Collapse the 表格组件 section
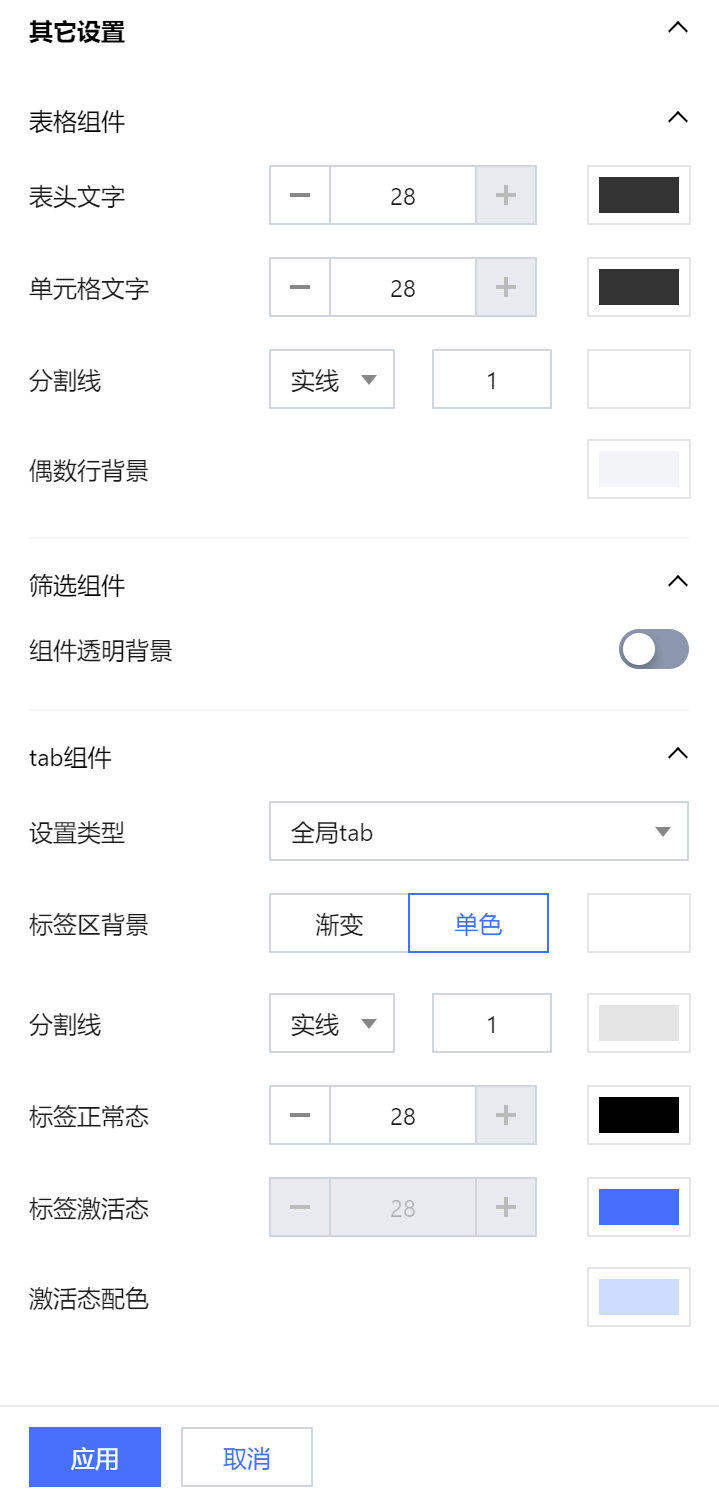The width and height of the screenshot is (719, 1497). [x=677, y=118]
